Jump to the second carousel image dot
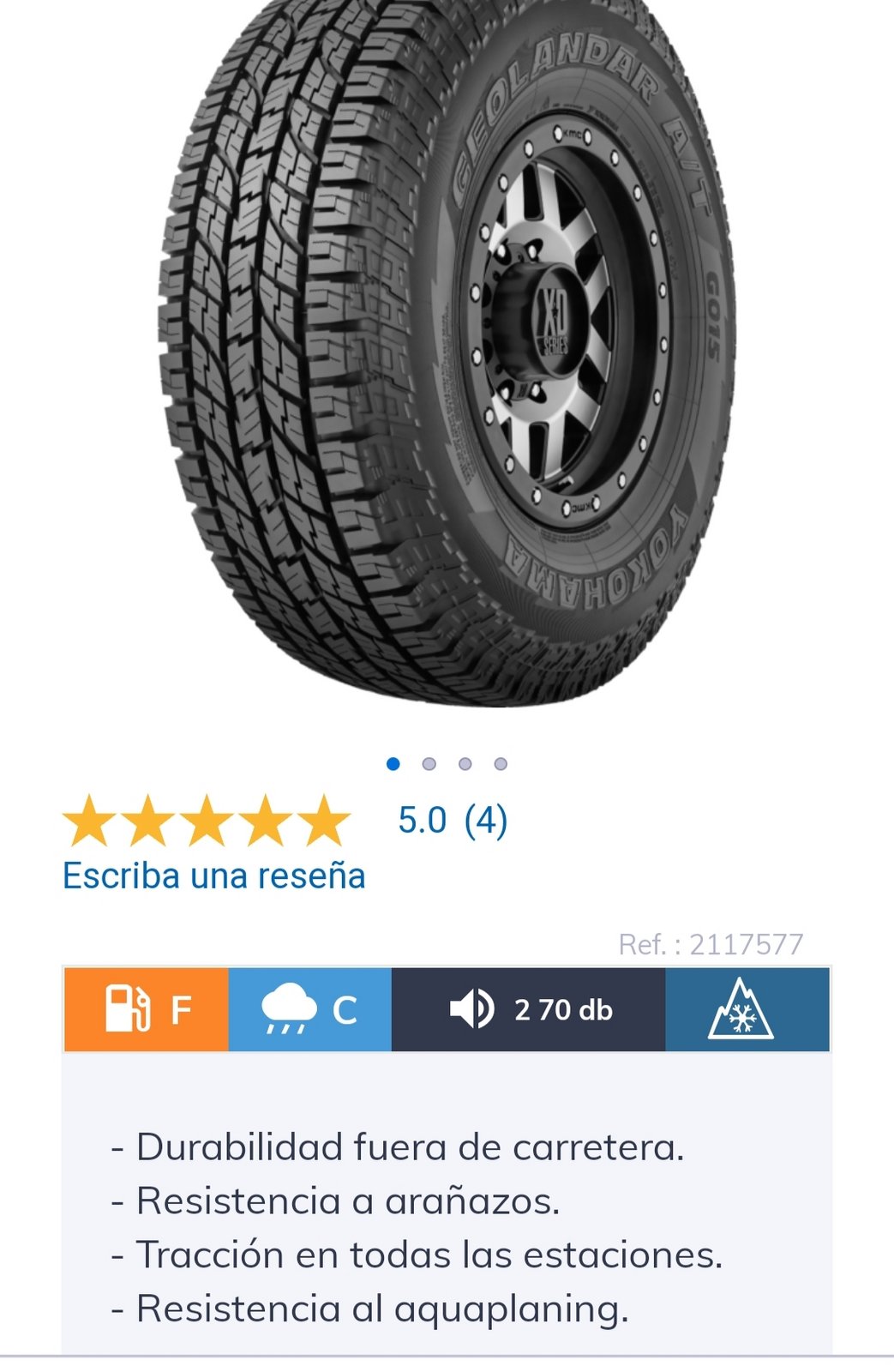 429,764
